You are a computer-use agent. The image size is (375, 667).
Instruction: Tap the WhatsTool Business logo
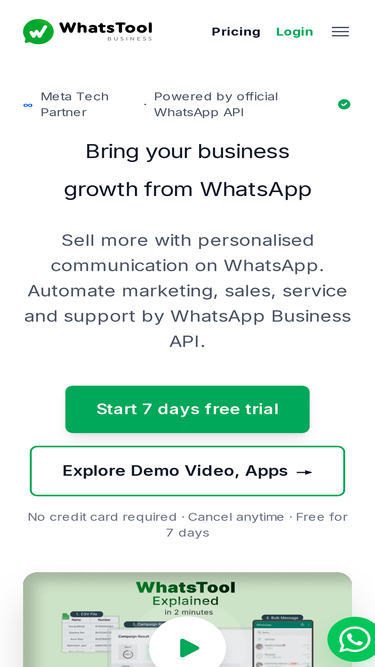click(x=88, y=31)
